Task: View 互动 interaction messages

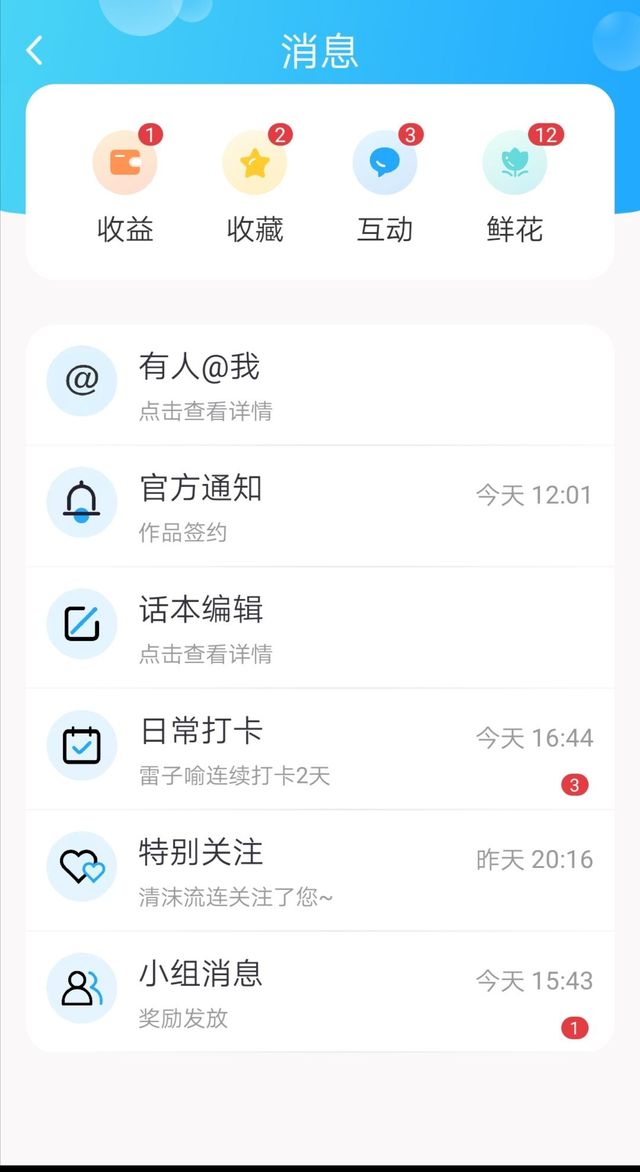Action: pyautogui.click(x=384, y=186)
